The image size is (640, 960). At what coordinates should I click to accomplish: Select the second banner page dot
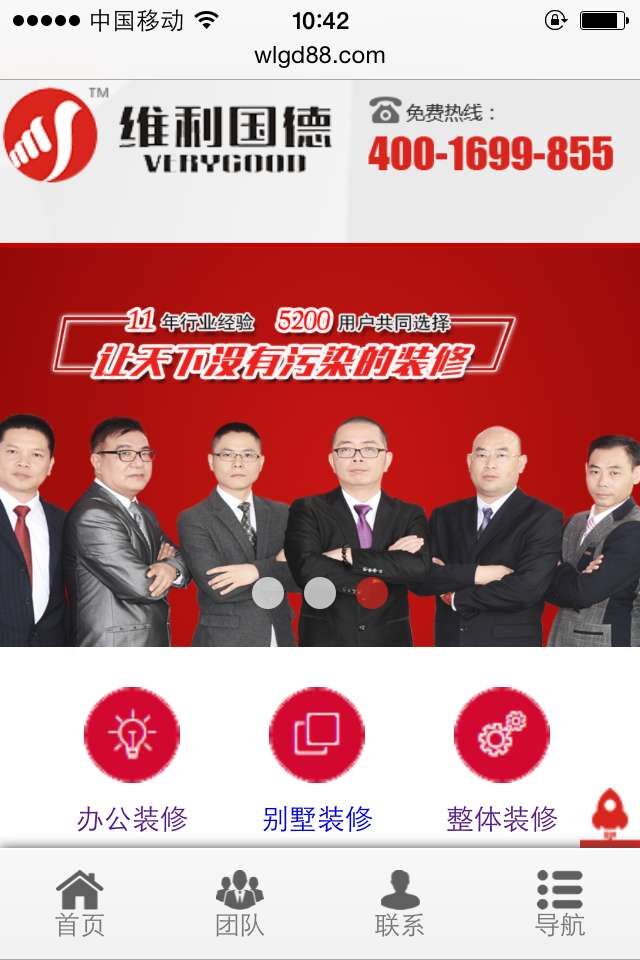[x=319, y=593]
